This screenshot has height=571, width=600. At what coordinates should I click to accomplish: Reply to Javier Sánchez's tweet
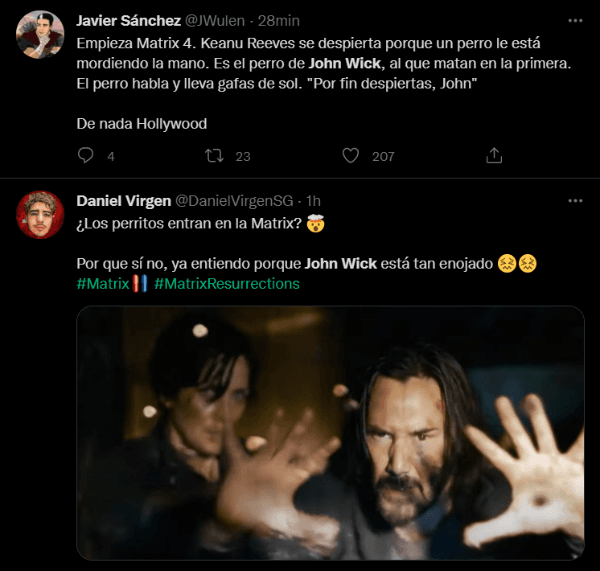click(x=86, y=156)
